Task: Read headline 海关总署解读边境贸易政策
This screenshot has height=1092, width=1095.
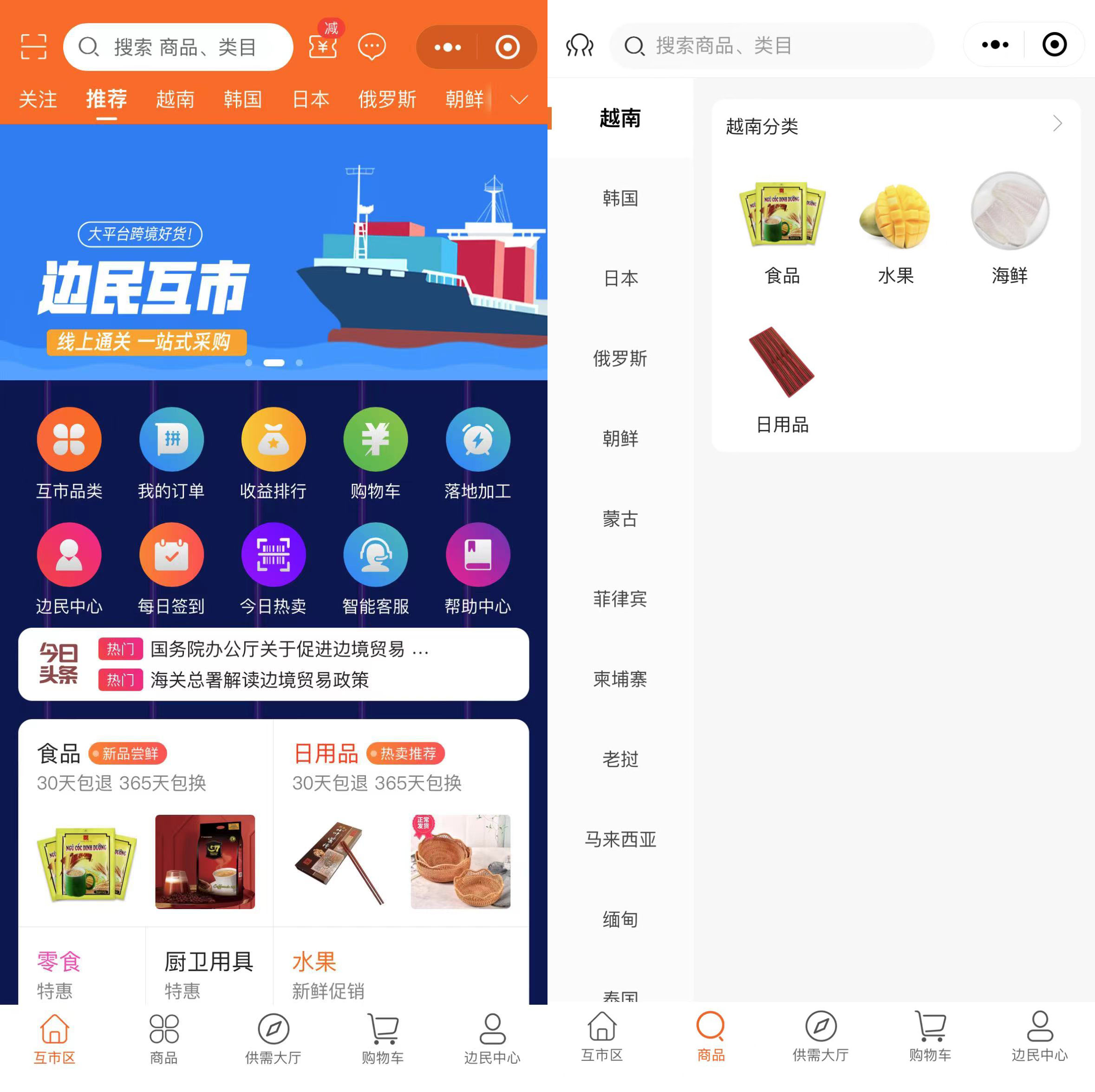Action: pos(260,679)
